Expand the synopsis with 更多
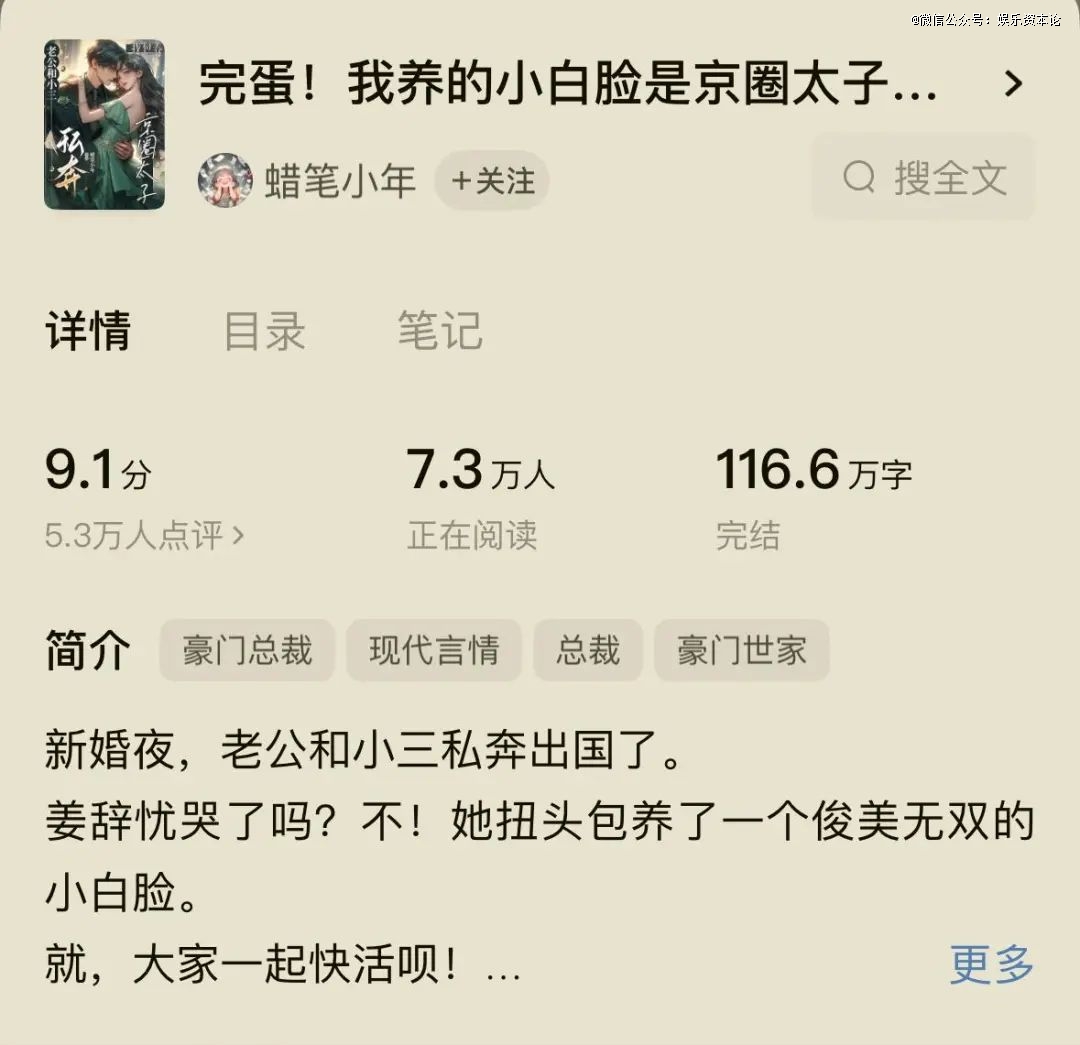Image resolution: width=1080 pixels, height=1045 pixels. 991,965
